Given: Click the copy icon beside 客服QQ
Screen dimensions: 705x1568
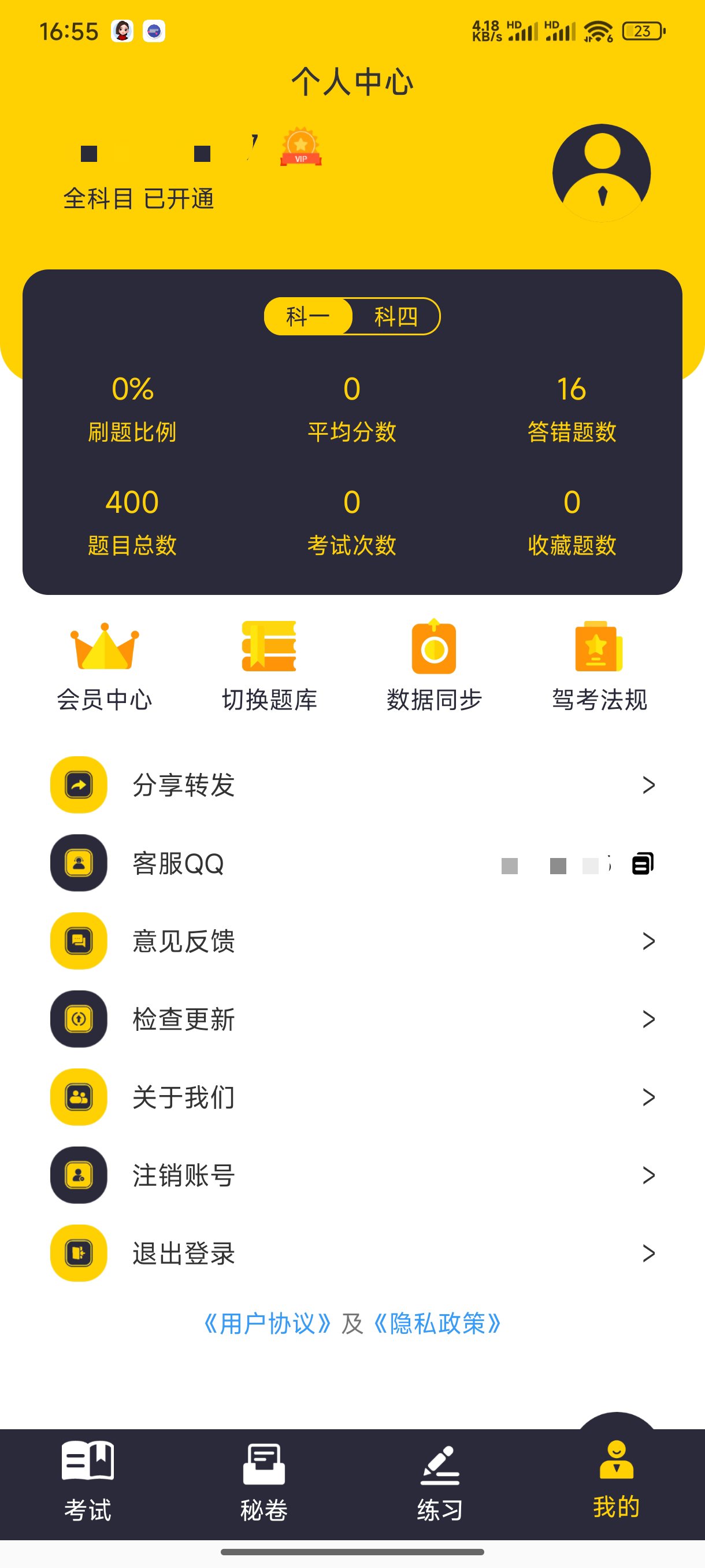Looking at the screenshot, I should click(x=643, y=863).
